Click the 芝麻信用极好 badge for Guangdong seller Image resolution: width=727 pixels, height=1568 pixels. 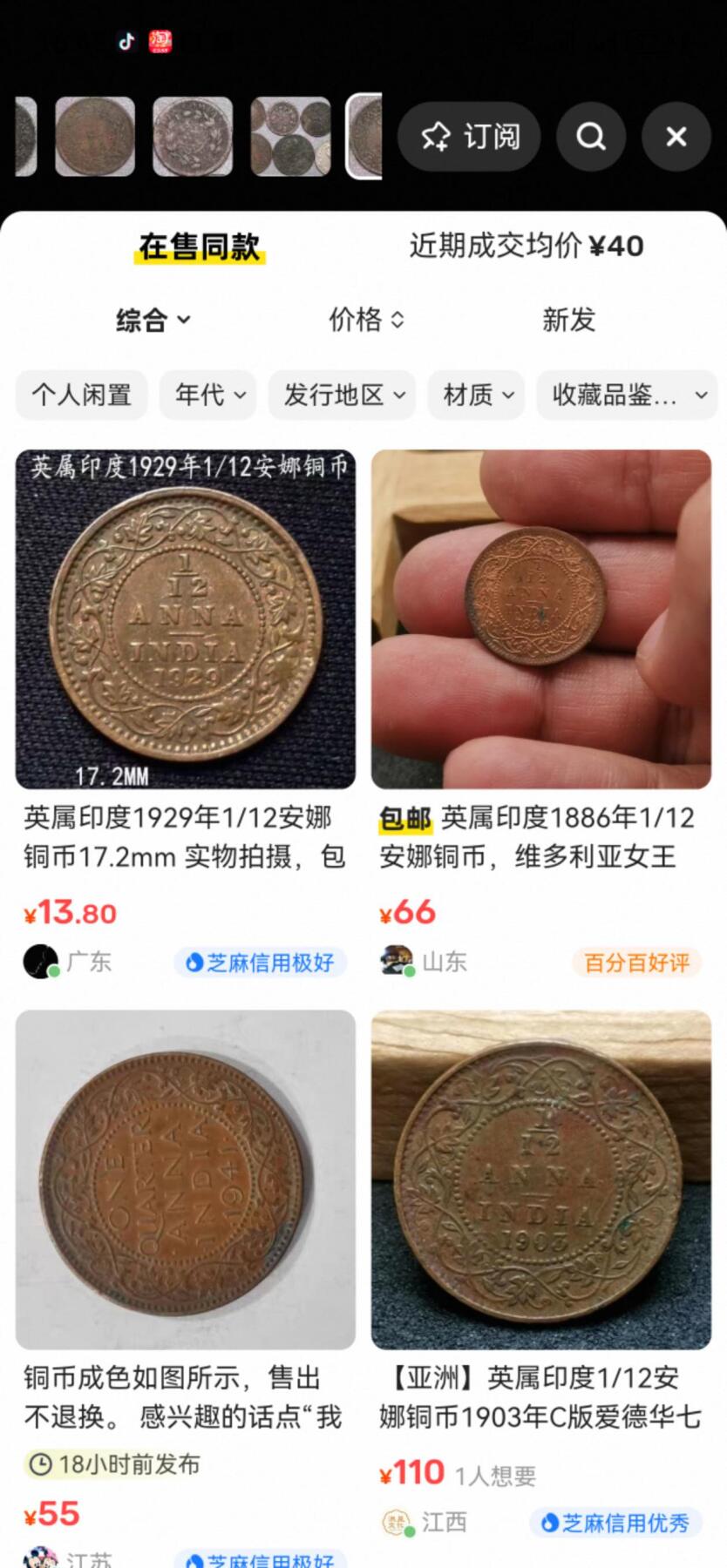pyautogui.click(x=261, y=963)
